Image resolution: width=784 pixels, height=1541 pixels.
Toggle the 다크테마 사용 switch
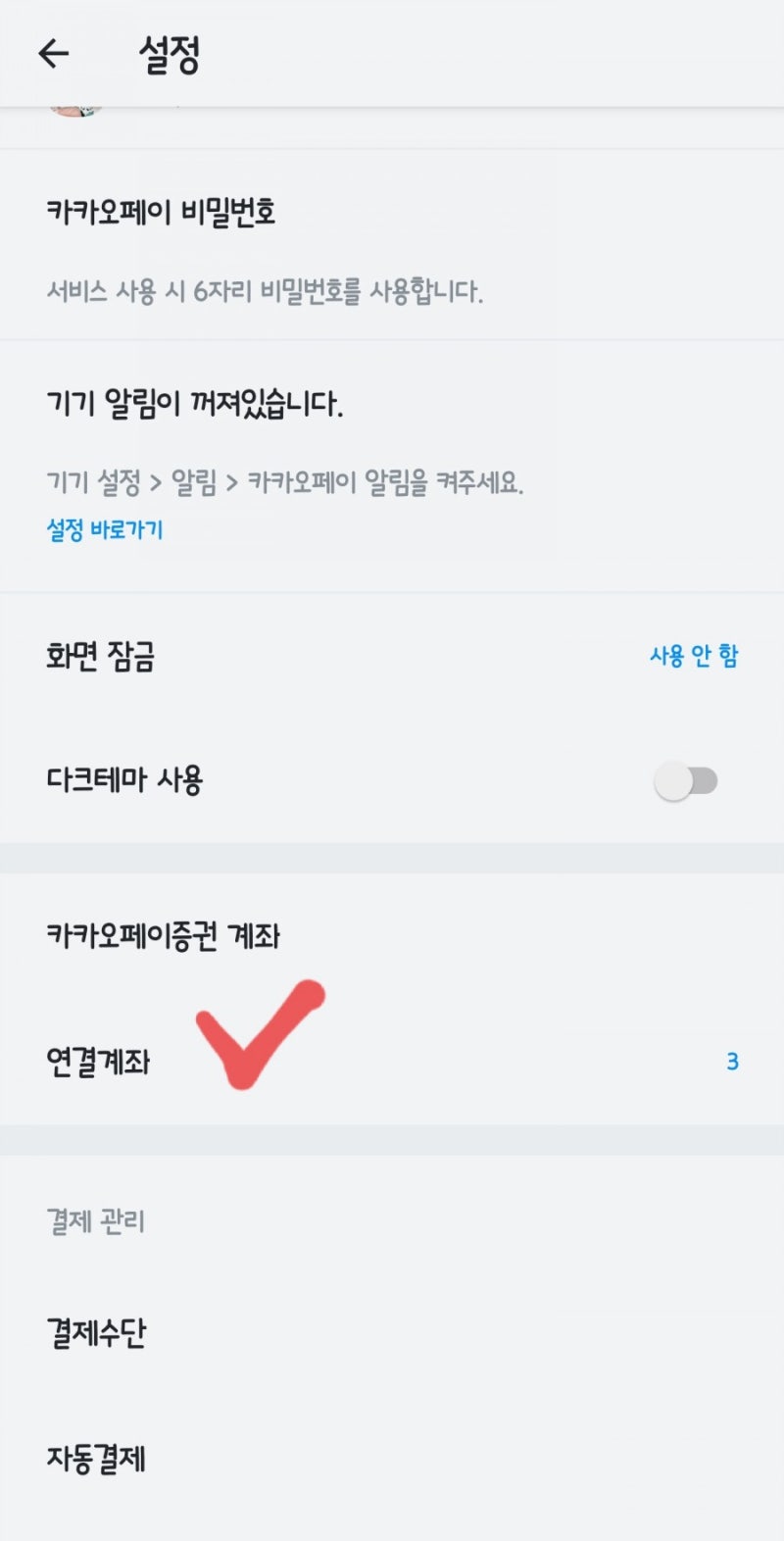[x=686, y=781]
